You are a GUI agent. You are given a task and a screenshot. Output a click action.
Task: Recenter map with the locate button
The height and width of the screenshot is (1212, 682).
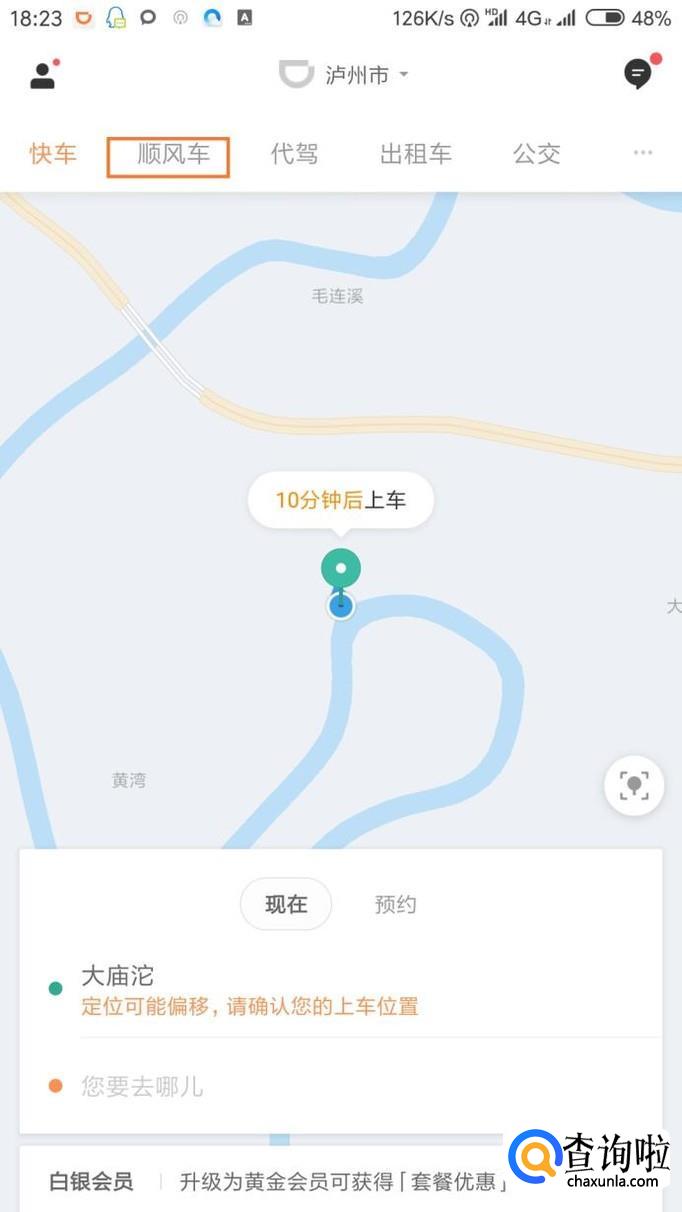click(634, 786)
